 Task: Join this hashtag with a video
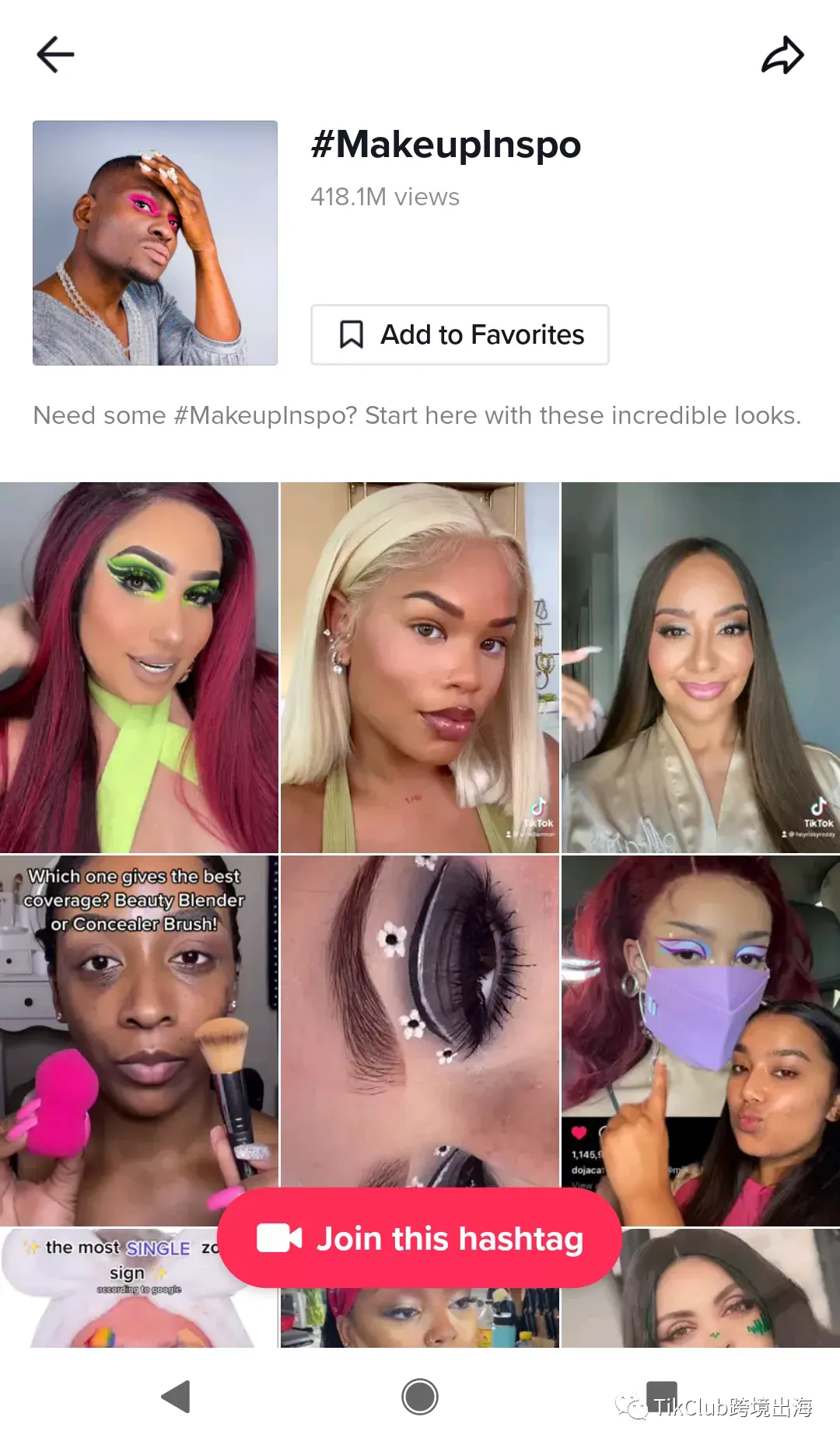(x=419, y=1238)
